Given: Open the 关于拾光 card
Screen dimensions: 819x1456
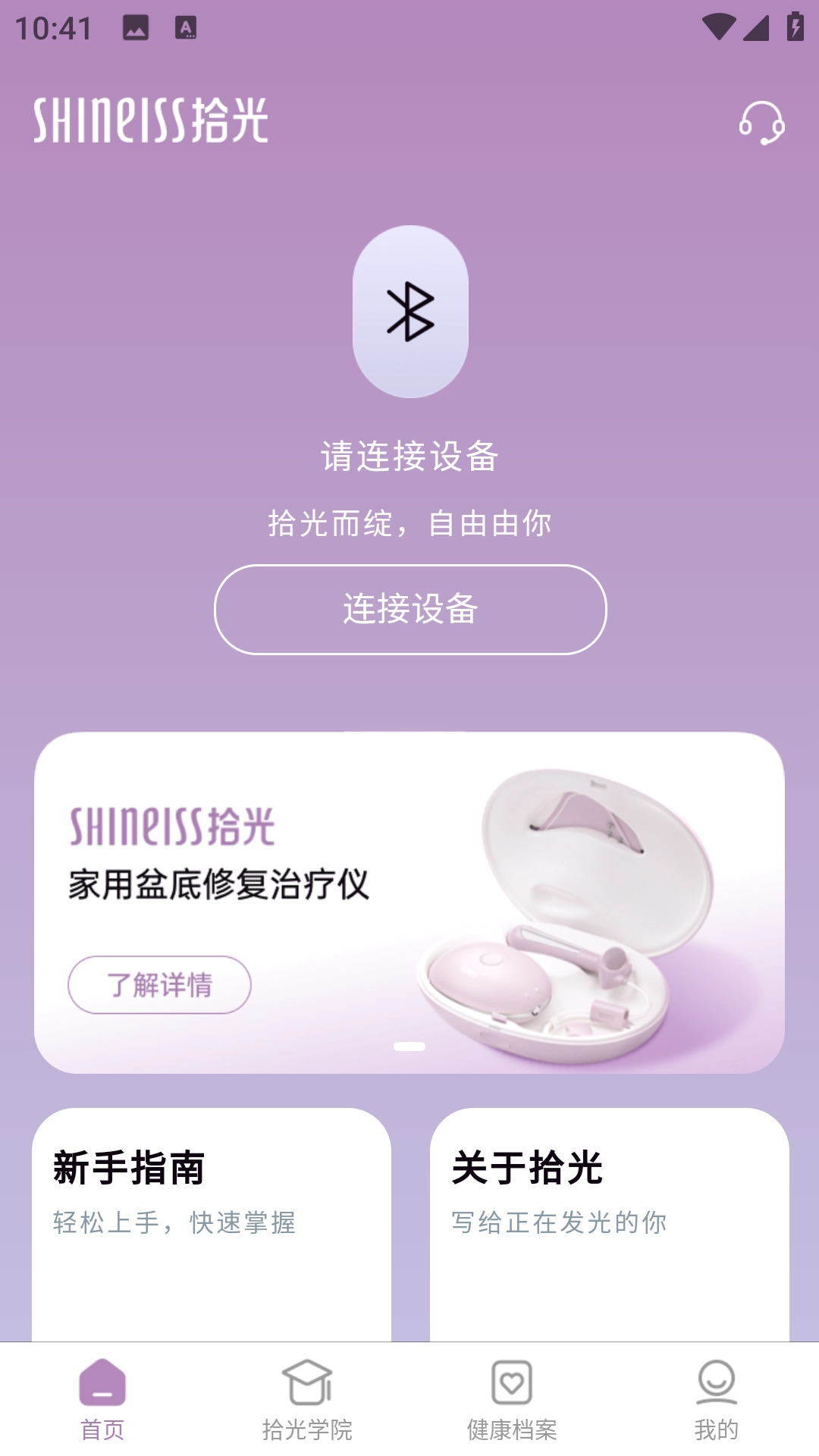Looking at the screenshot, I should click(609, 1221).
